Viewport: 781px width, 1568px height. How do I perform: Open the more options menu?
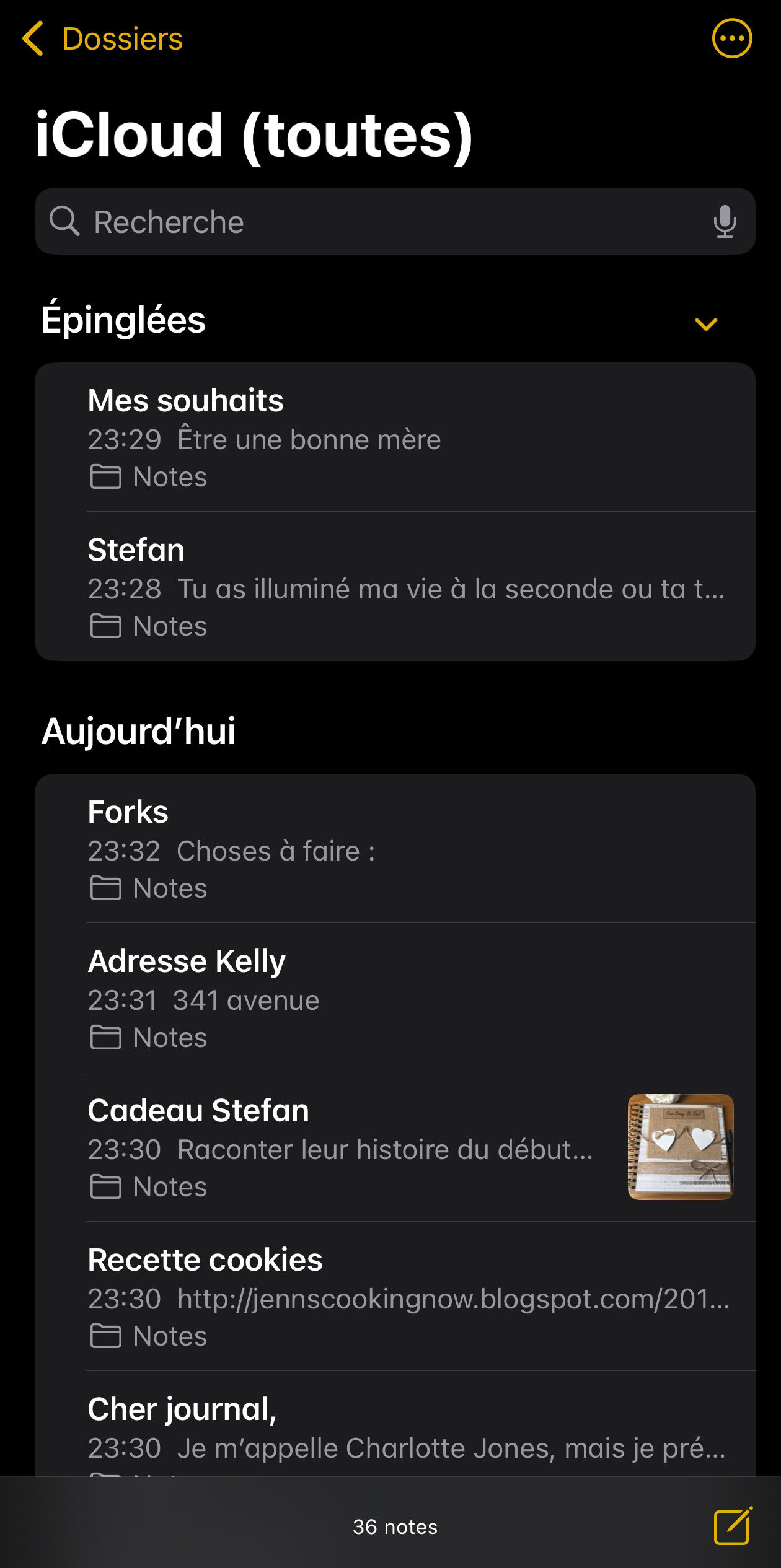[731, 38]
